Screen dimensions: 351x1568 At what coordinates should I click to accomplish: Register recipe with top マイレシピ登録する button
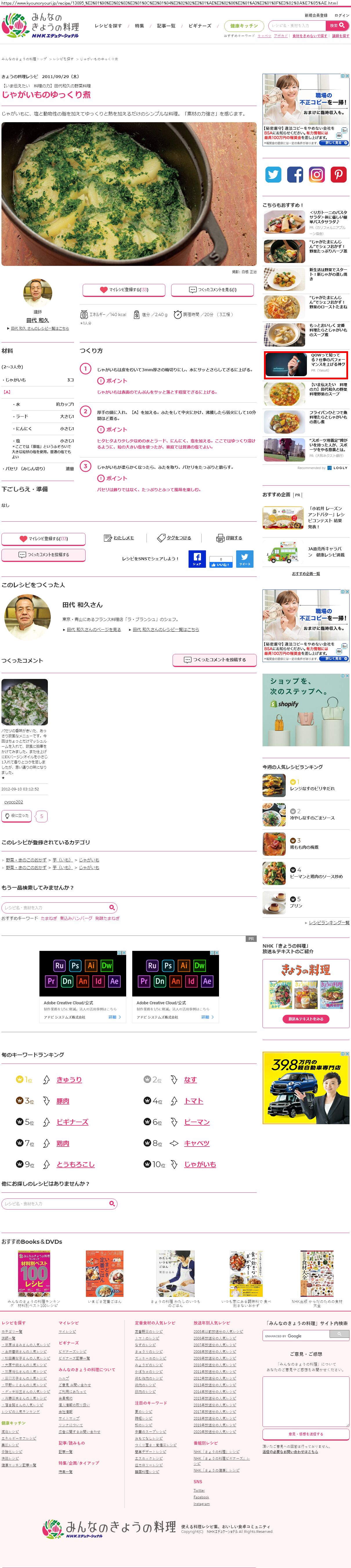124,290
